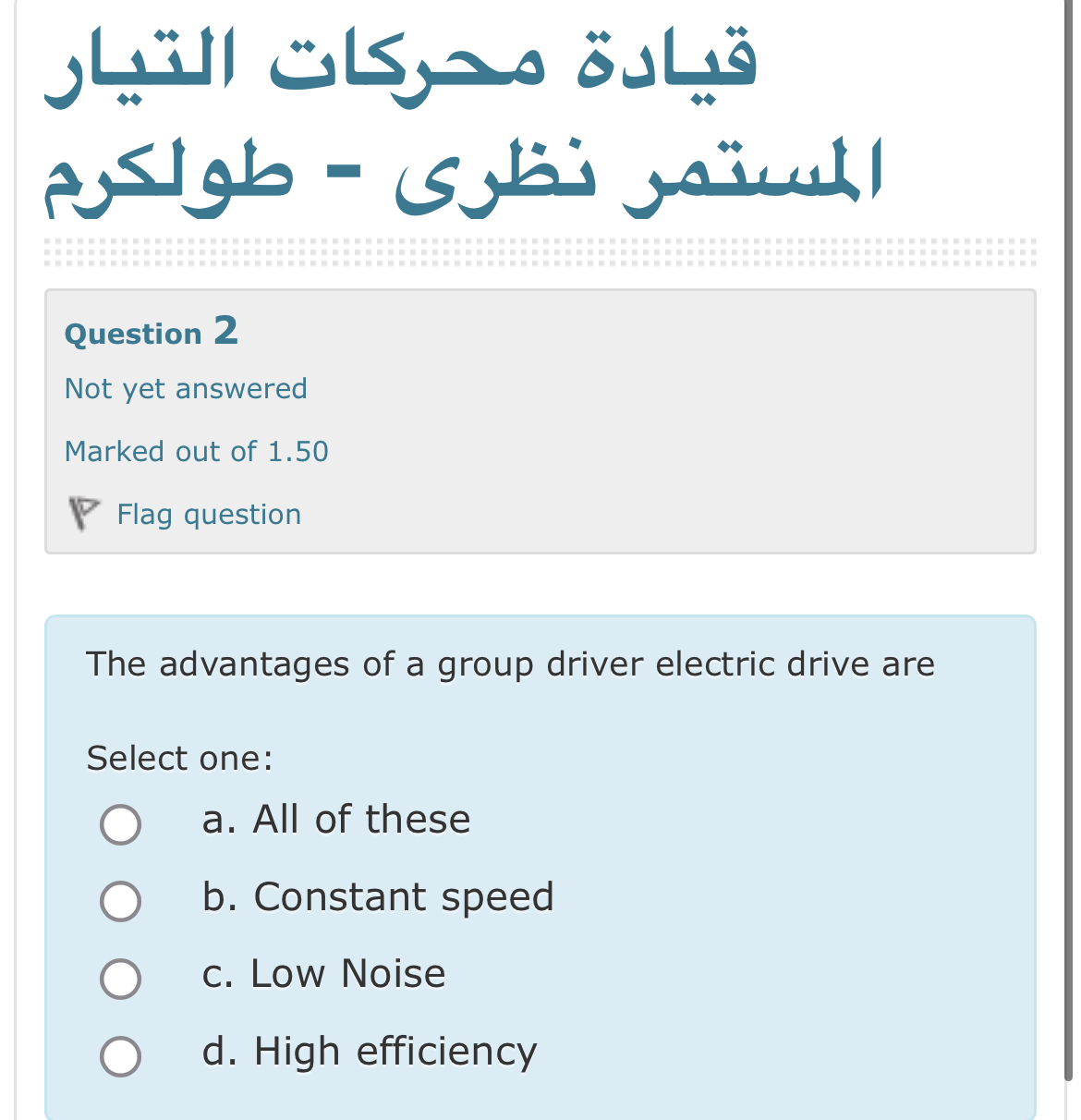Choose answer b. Constant speed

(x=121, y=901)
